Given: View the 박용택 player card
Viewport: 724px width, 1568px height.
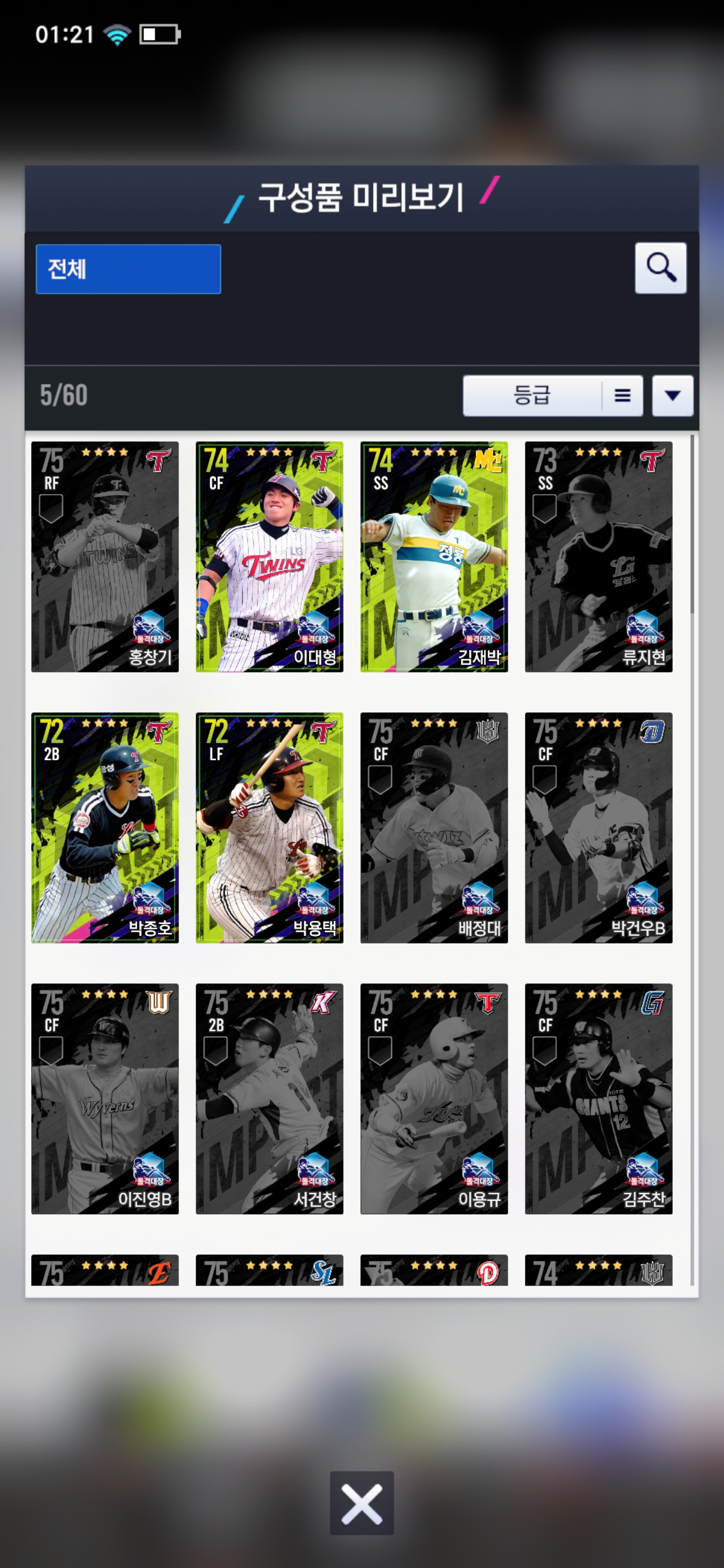Looking at the screenshot, I should click(269, 827).
